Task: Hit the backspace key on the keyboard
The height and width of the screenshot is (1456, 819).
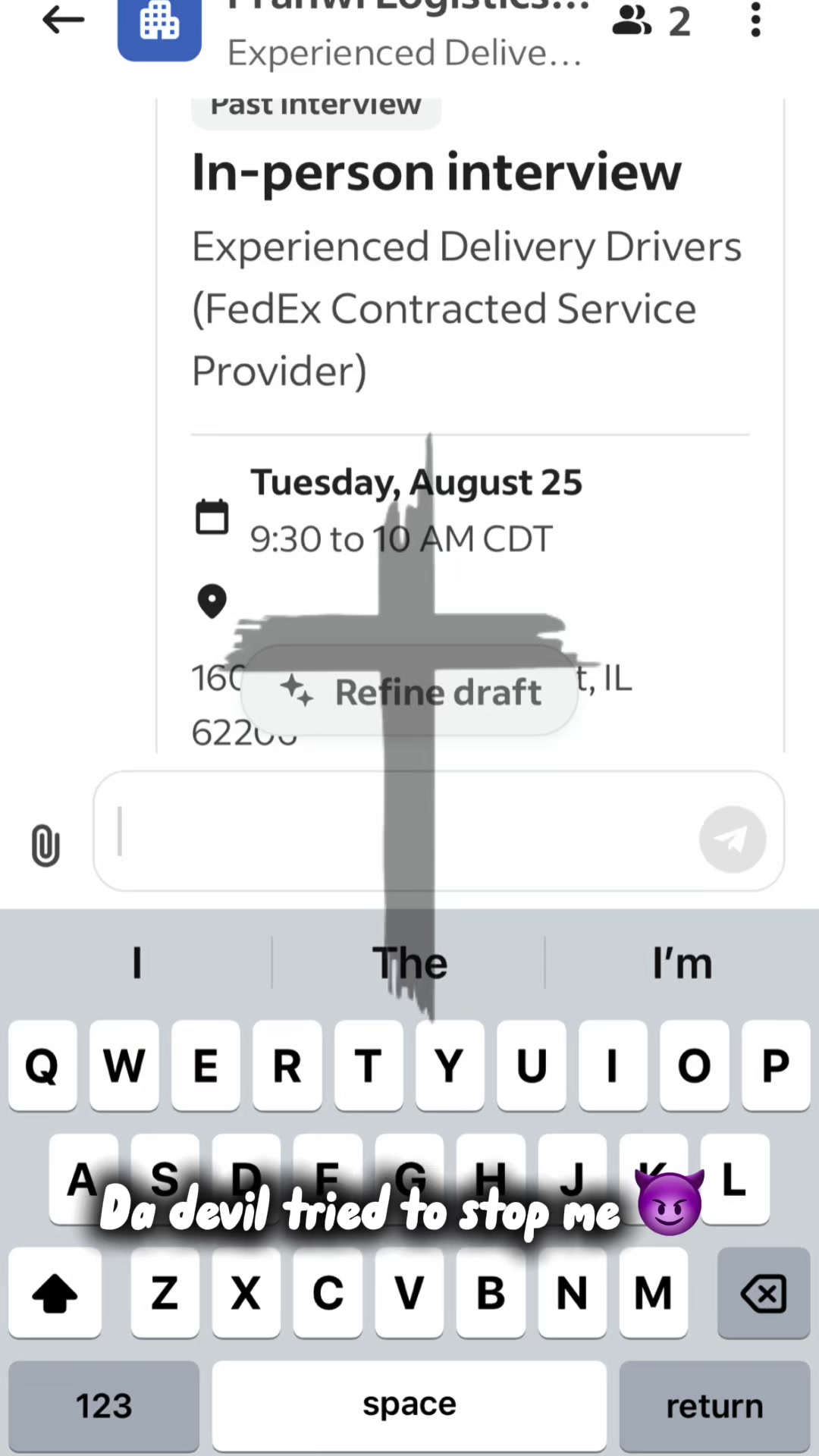Action: [x=764, y=1293]
